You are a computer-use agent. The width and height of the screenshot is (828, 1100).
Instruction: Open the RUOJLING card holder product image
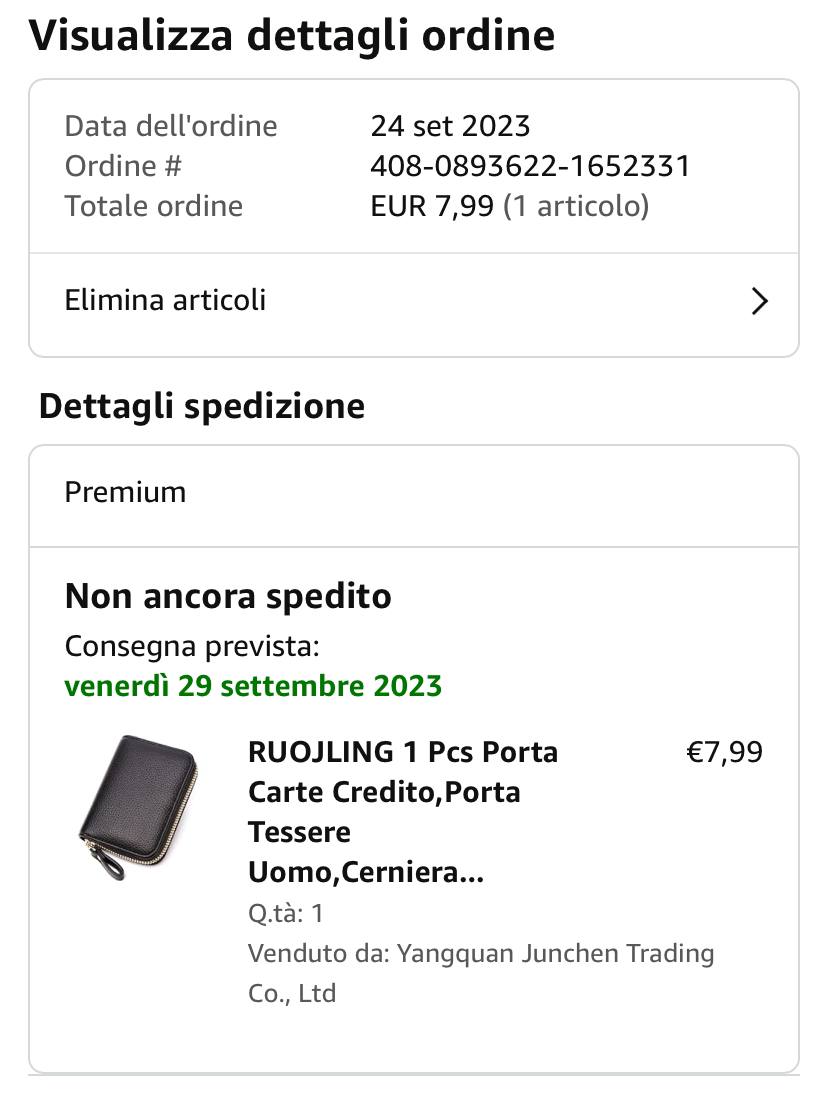click(137, 807)
